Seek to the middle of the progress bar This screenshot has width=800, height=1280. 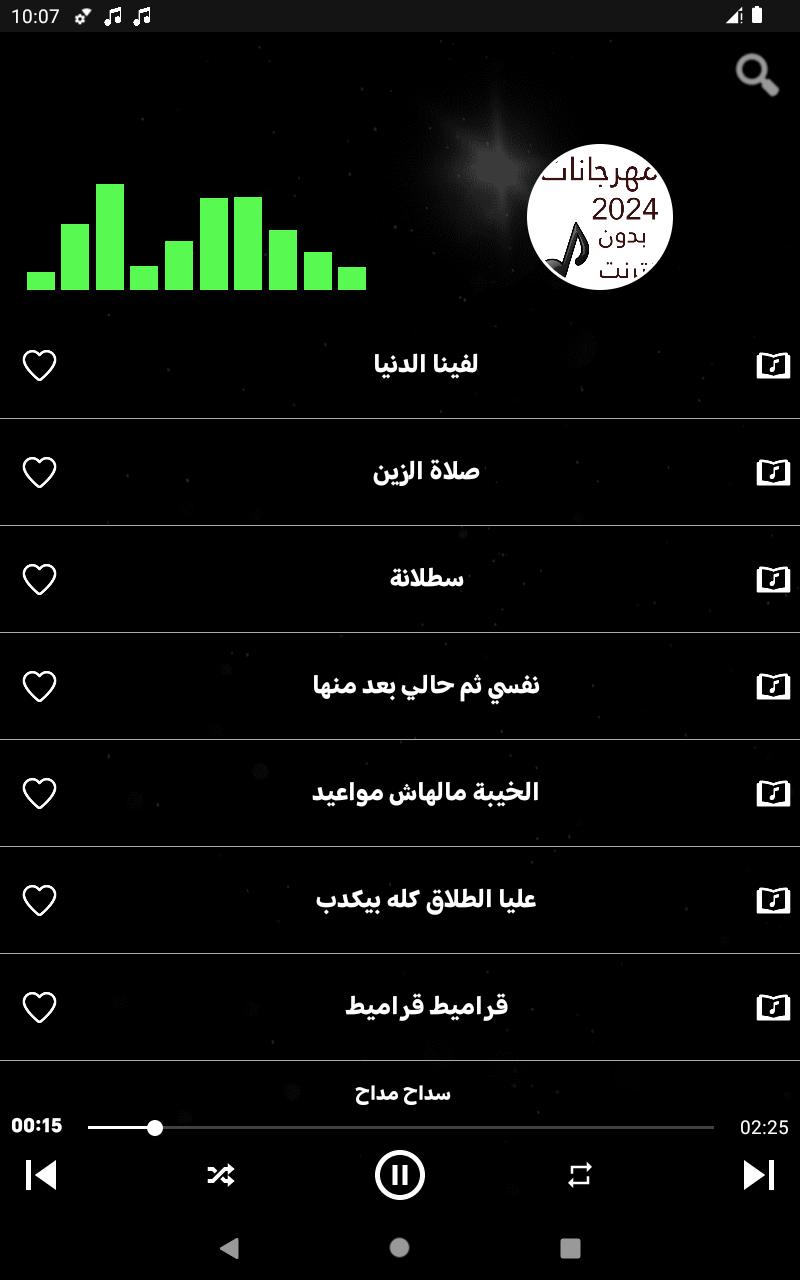[x=401, y=1127]
